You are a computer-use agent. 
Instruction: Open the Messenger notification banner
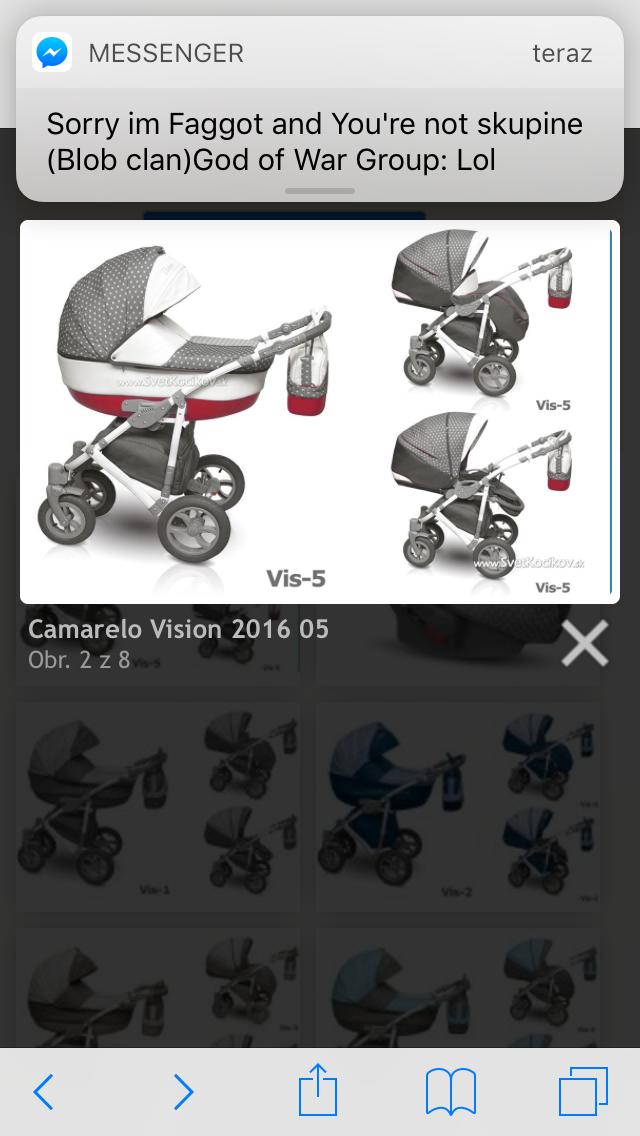click(320, 110)
